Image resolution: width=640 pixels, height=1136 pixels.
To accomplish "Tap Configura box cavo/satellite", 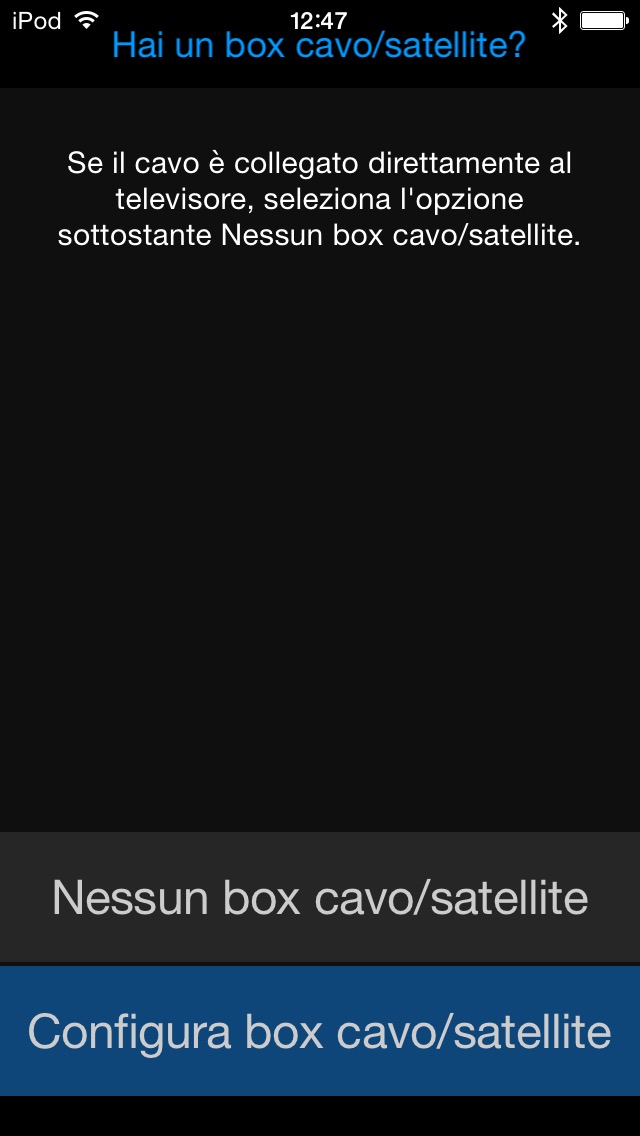I will tap(320, 1031).
